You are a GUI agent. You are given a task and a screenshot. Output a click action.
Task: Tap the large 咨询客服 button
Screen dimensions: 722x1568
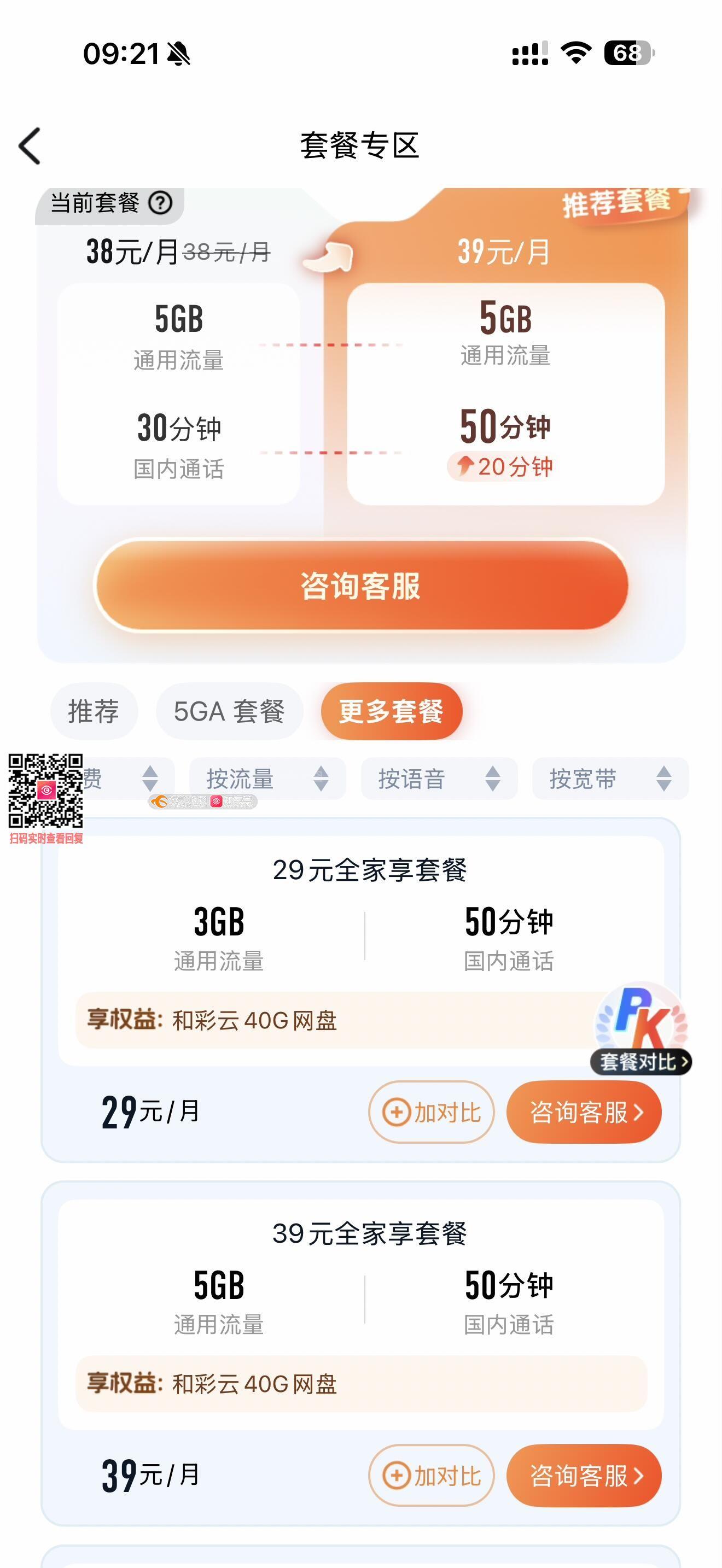360,585
